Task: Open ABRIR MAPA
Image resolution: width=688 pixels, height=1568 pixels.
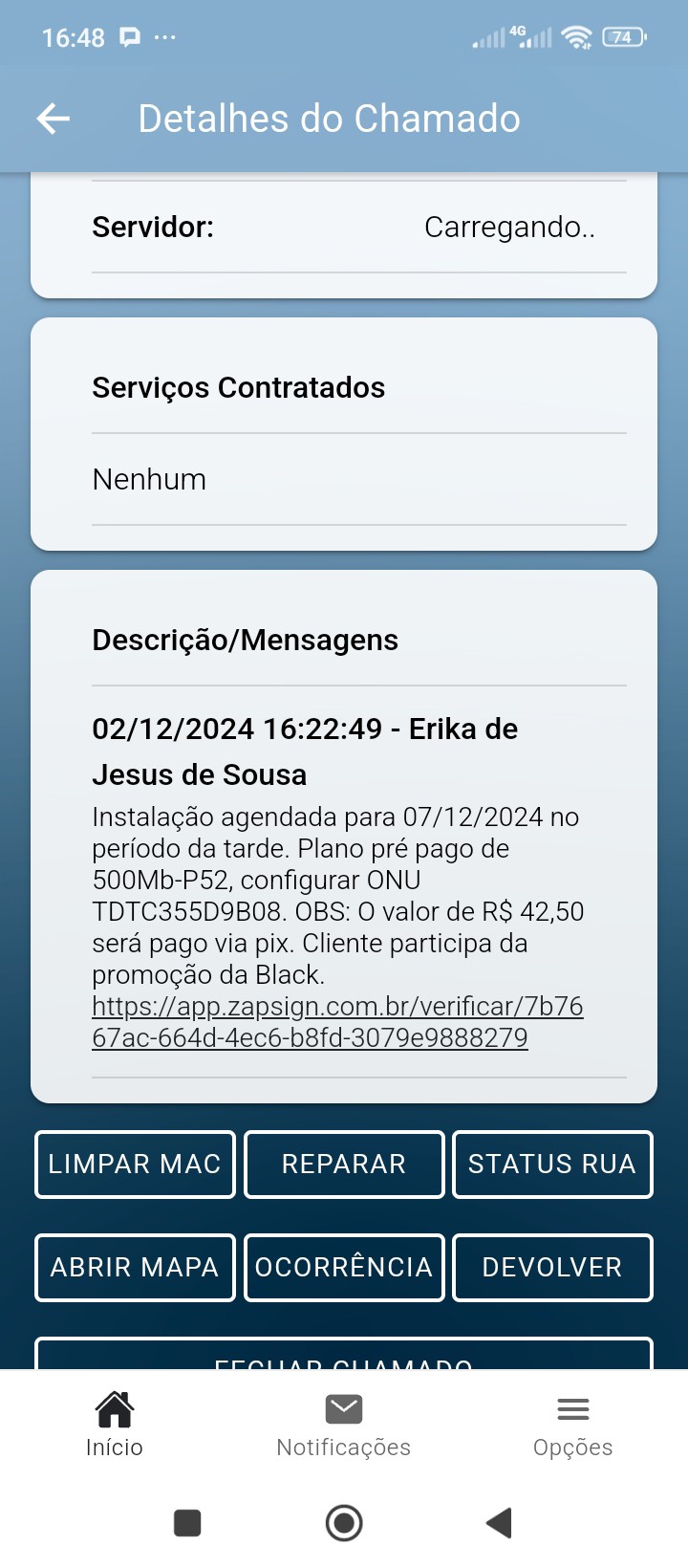Action: point(135,1267)
